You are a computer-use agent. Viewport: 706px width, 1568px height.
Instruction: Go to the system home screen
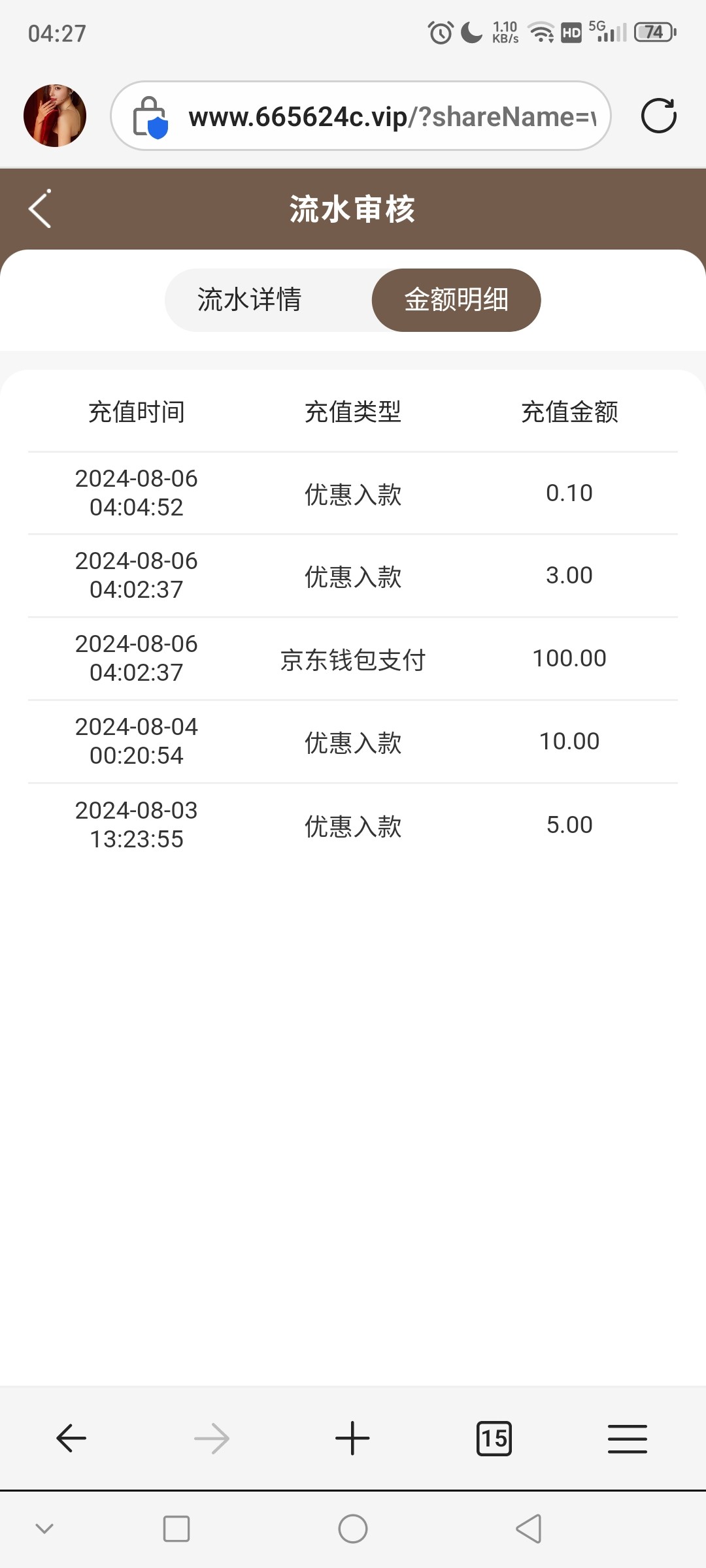(353, 1529)
